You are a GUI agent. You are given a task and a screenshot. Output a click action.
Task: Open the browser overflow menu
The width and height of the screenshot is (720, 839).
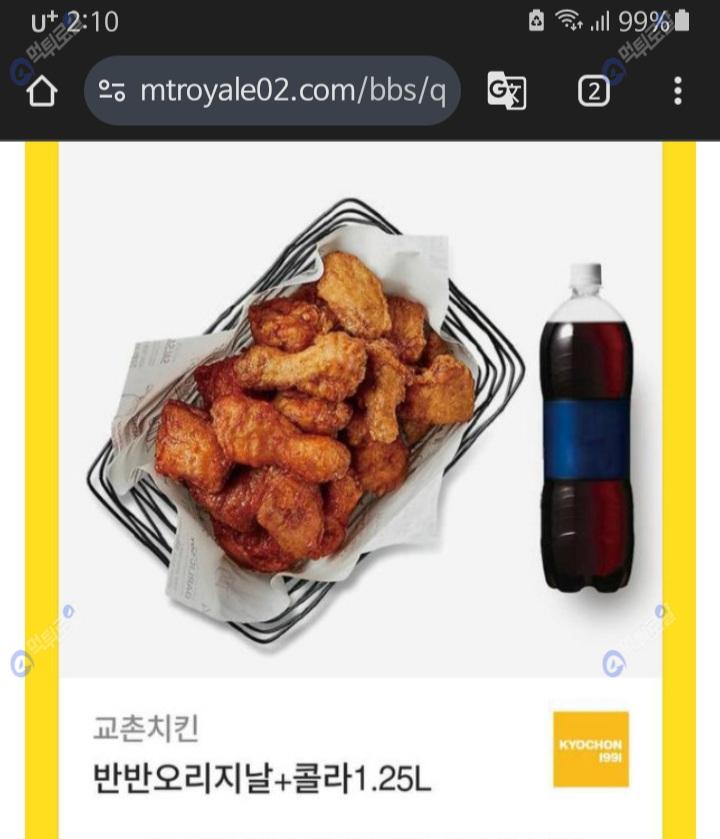678,91
